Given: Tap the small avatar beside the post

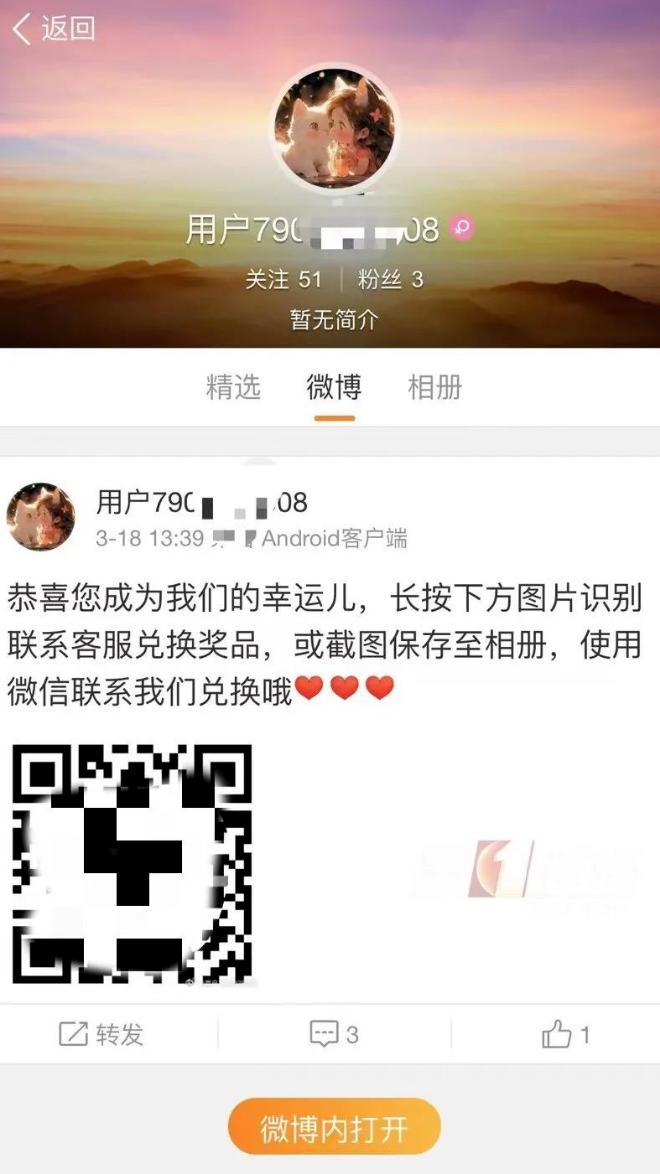Looking at the screenshot, I should tap(41, 517).
